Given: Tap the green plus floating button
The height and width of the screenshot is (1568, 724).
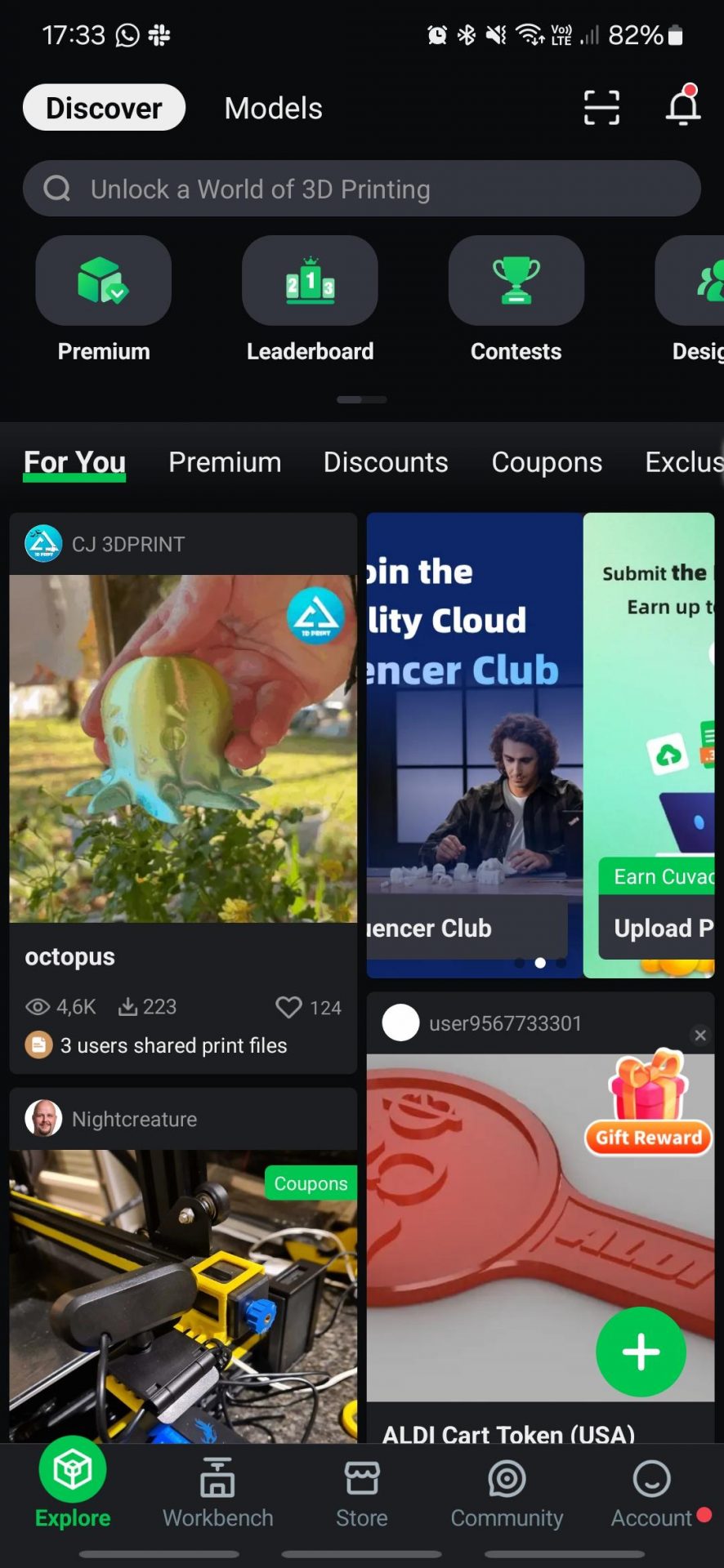Looking at the screenshot, I should tap(641, 1352).
